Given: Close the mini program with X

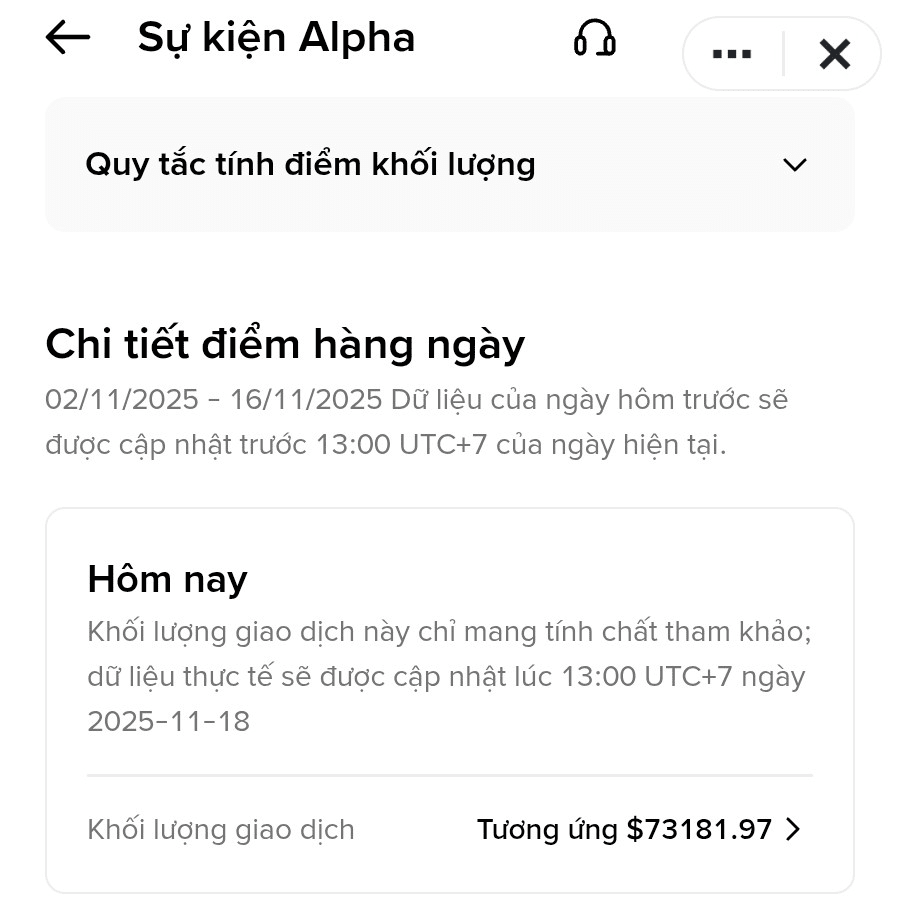Looking at the screenshot, I should pos(835,54).
